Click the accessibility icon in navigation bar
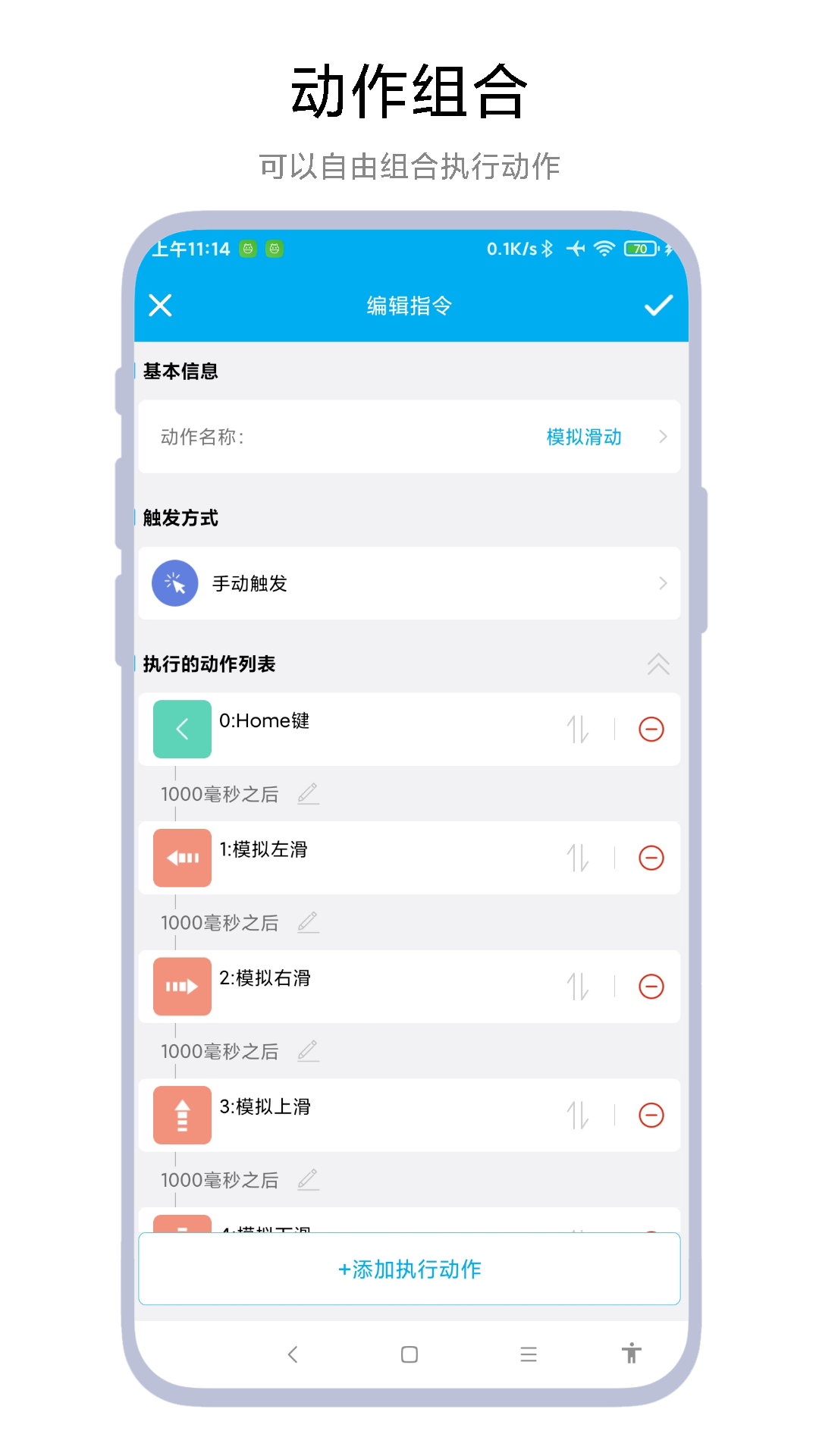819x1456 pixels. 632,1354
